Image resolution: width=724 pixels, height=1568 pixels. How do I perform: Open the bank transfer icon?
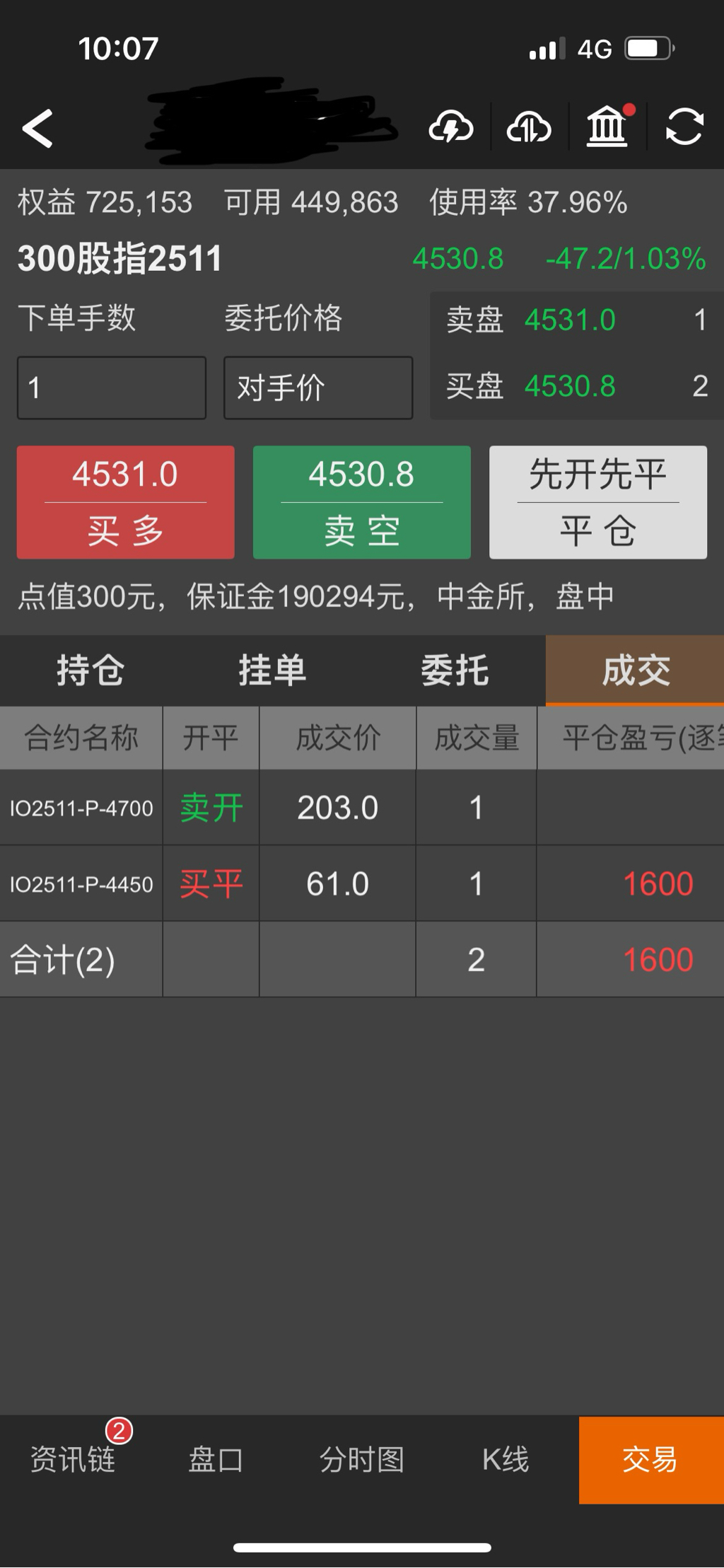pyautogui.click(x=607, y=128)
